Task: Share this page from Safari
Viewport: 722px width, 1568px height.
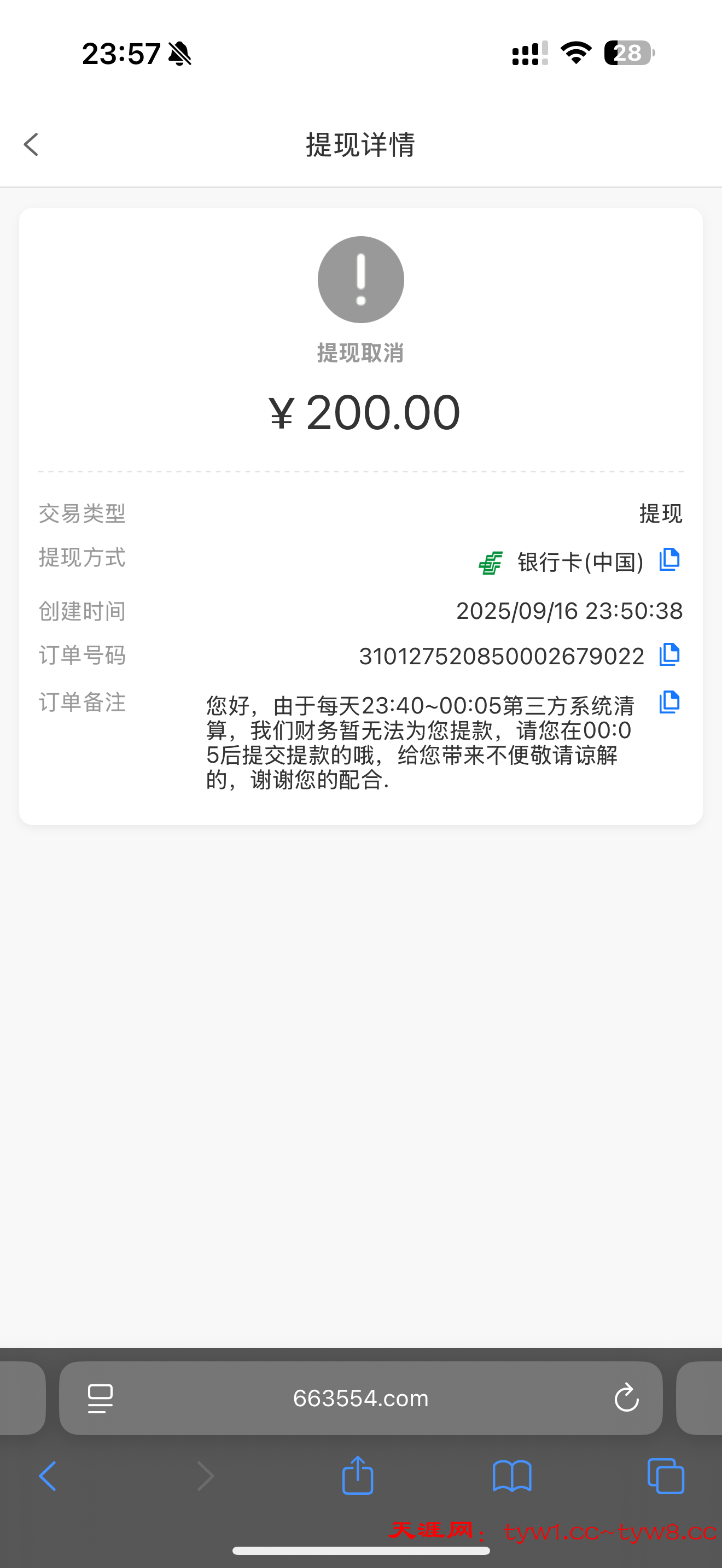Action: [x=358, y=1475]
